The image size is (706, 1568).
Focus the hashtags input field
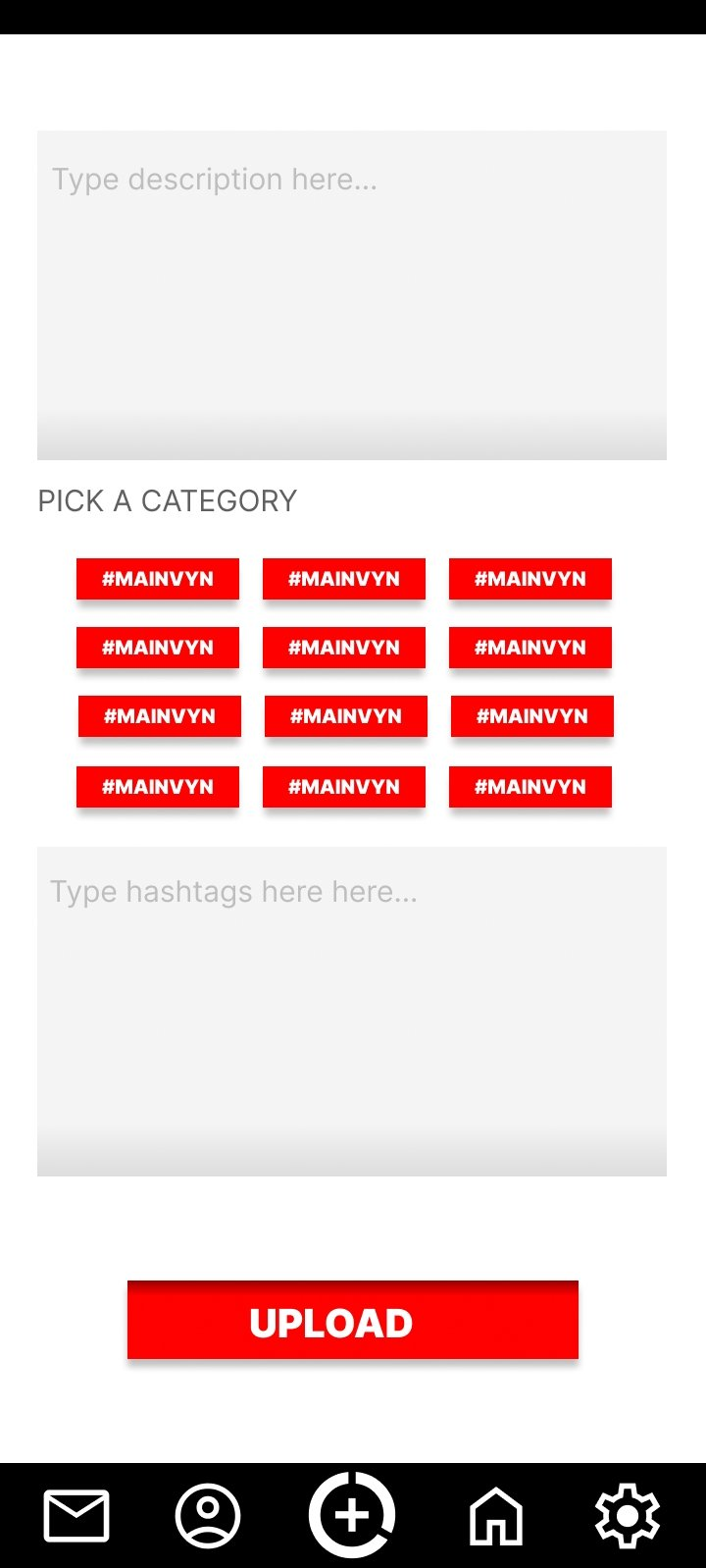tap(352, 1012)
